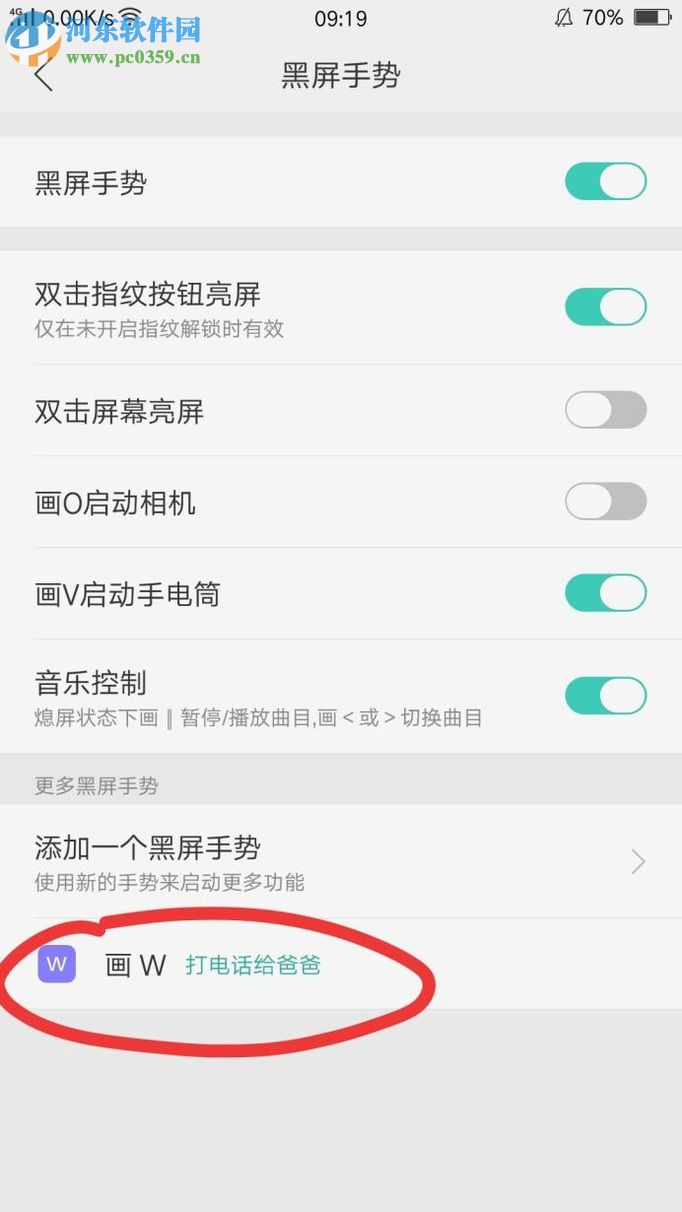Enable 双击屏幕亮屏 switch
This screenshot has width=682, height=1212.
click(x=605, y=410)
